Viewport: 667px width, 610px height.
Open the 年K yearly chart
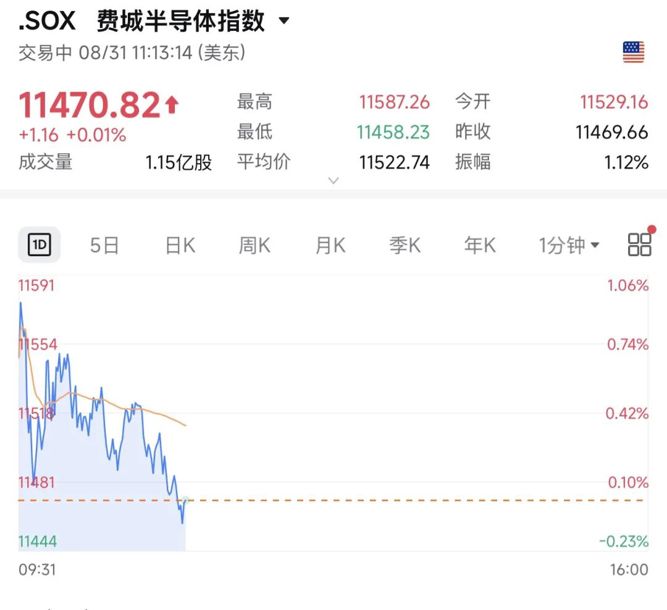[x=480, y=245]
